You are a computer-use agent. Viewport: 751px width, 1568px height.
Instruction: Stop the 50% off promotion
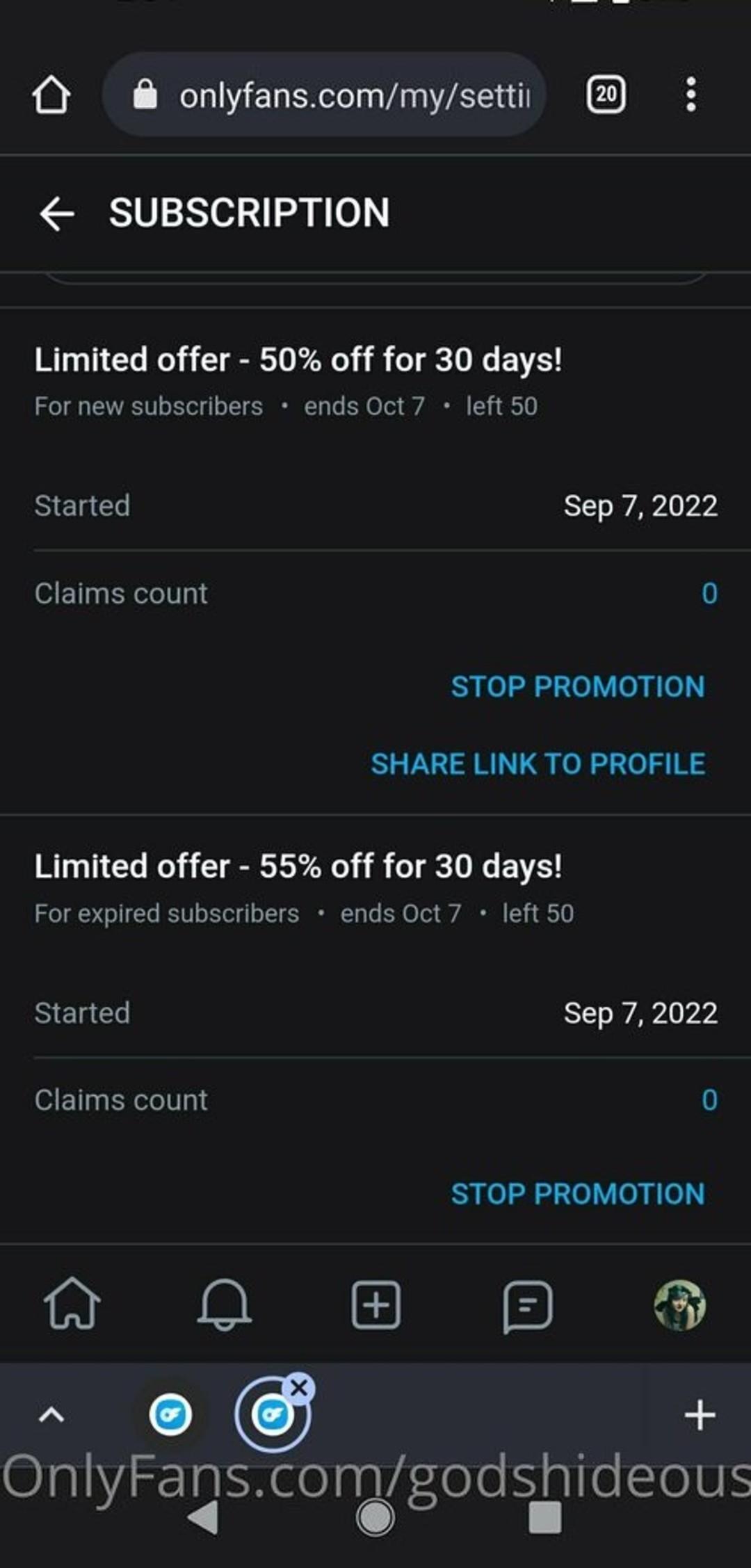pyautogui.click(x=578, y=686)
